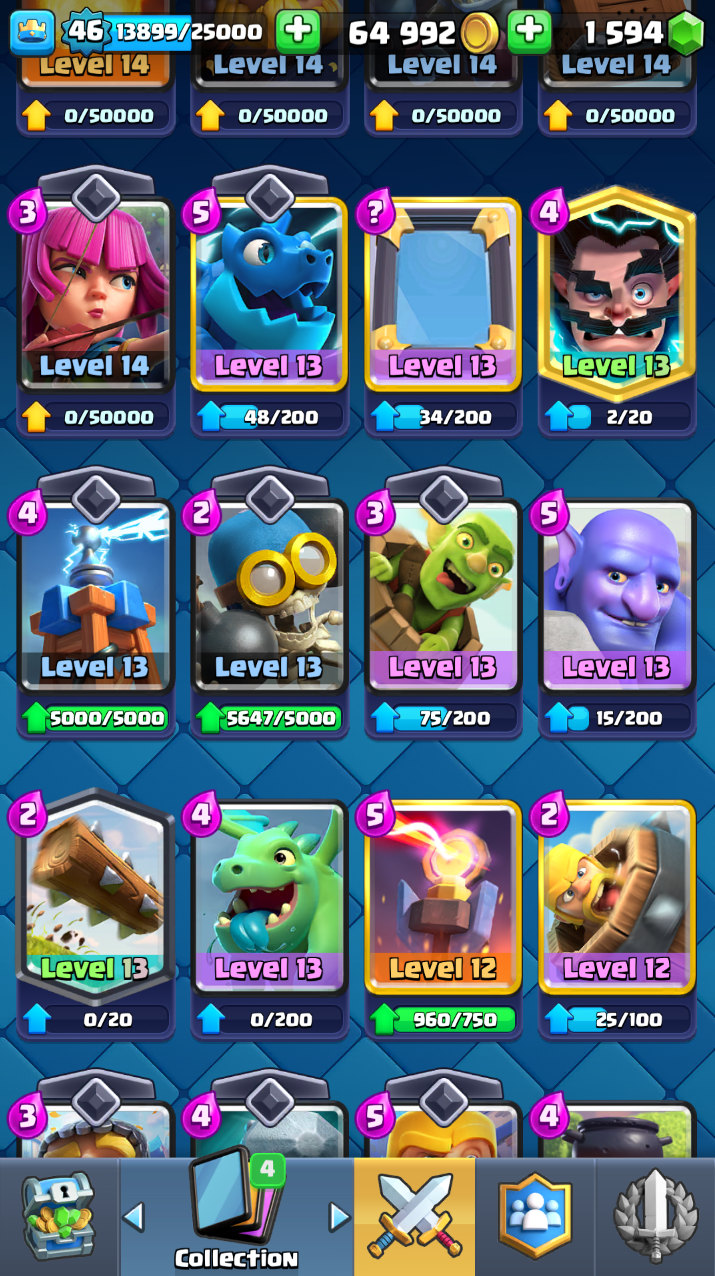Screen dimensions: 715x1276
Task: Tap the left arrow beside Collection
Action: tap(133, 1217)
